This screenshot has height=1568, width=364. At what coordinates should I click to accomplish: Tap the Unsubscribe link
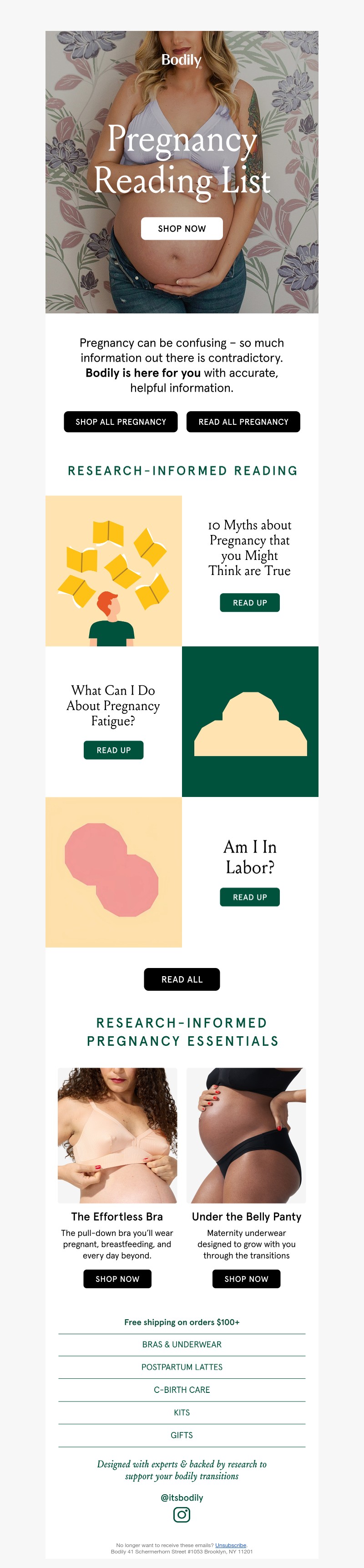click(231, 1545)
